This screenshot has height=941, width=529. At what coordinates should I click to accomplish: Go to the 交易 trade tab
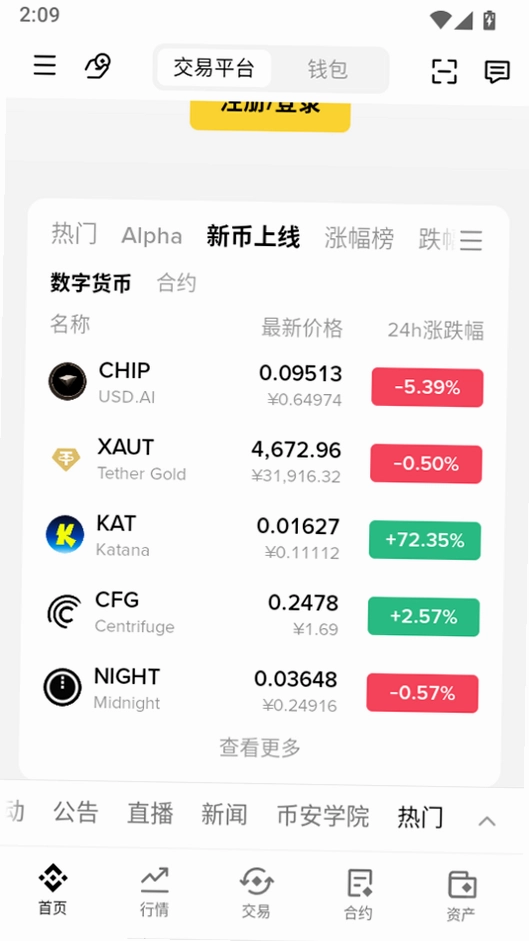(x=256, y=894)
